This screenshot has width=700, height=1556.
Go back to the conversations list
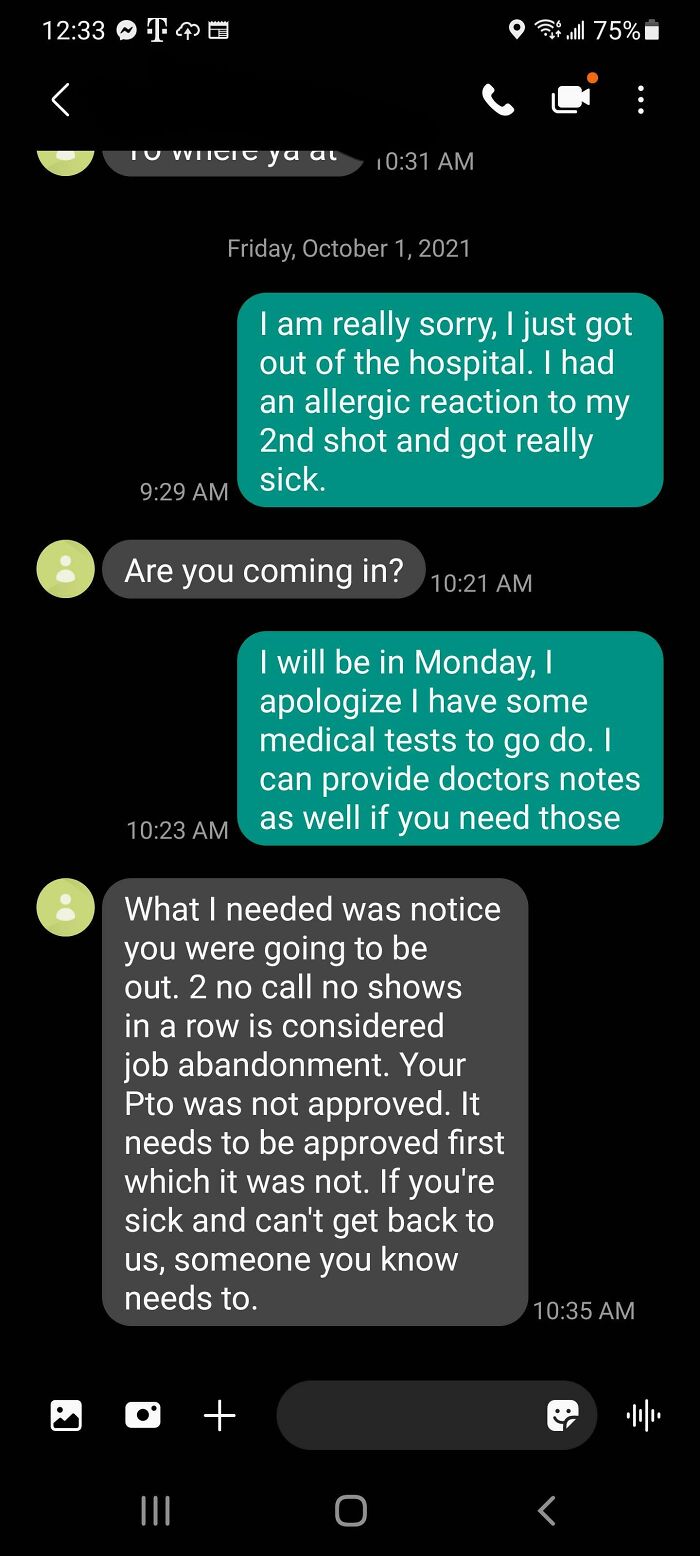(61, 99)
